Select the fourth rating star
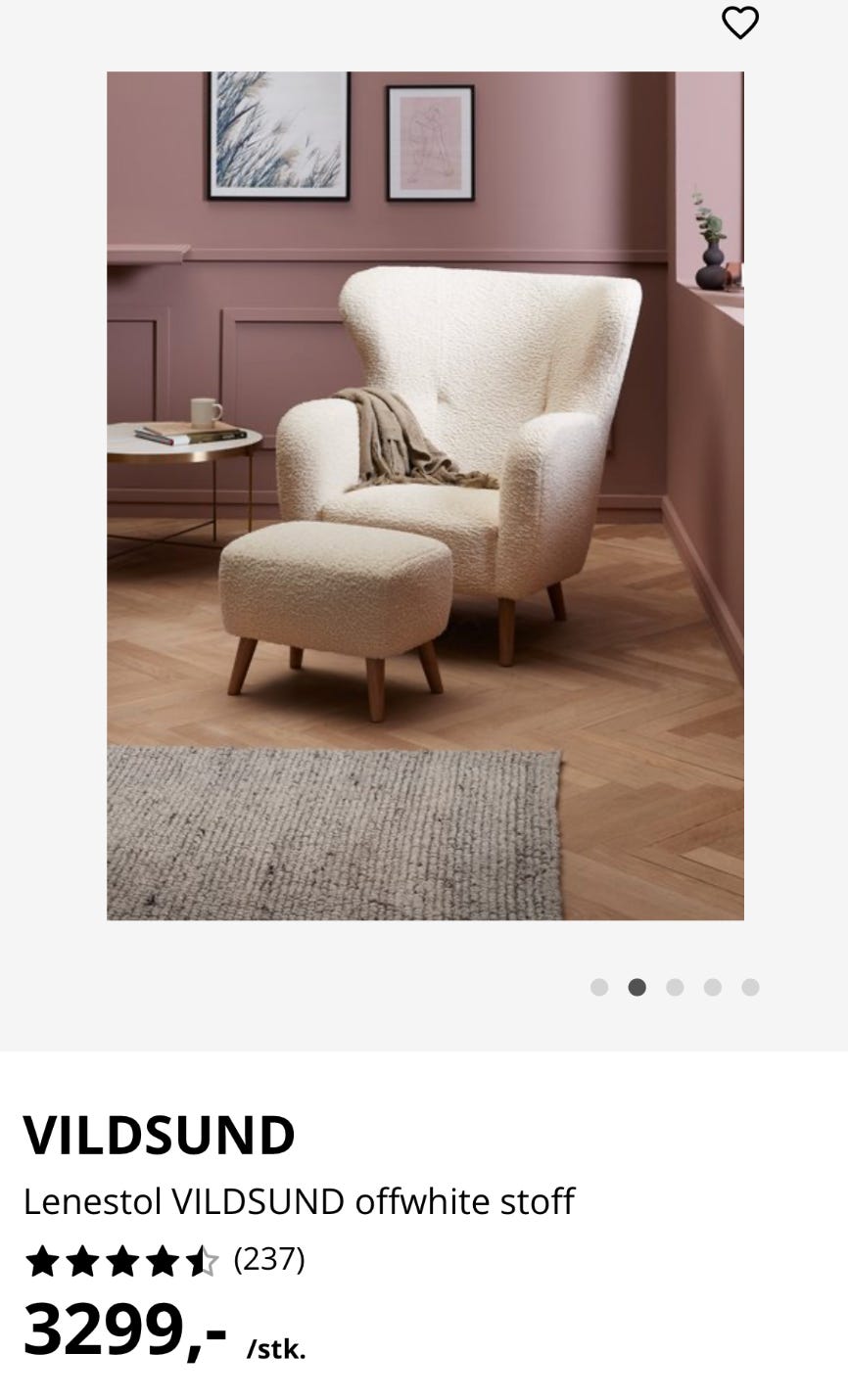This screenshot has height=1400, width=848. [x=165, y=1262]
